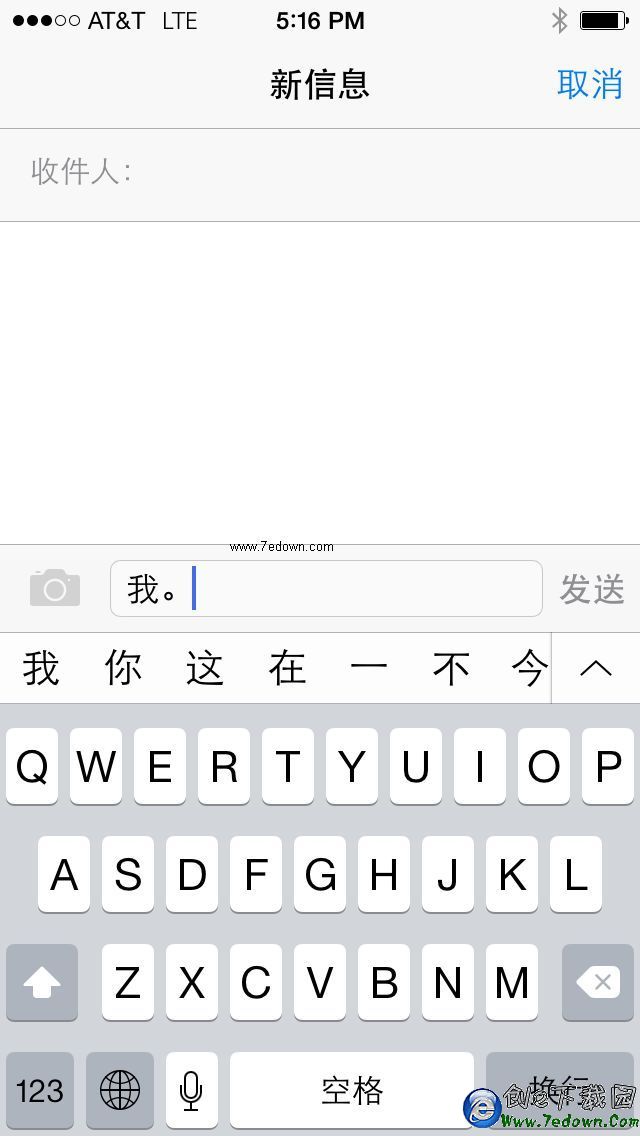Insert a space with 空格 key
This screenshot has width=640, height=1136.
pyautogui.click(x=351, y=1090)
